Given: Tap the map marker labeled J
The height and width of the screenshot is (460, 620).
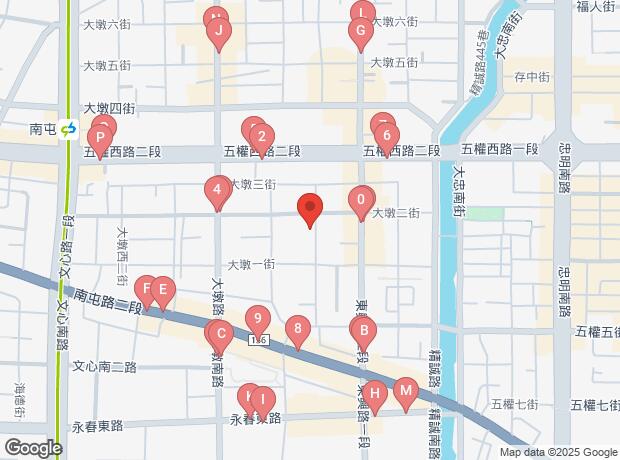Looking at the screenshot, I should click(x=219, y=31).
